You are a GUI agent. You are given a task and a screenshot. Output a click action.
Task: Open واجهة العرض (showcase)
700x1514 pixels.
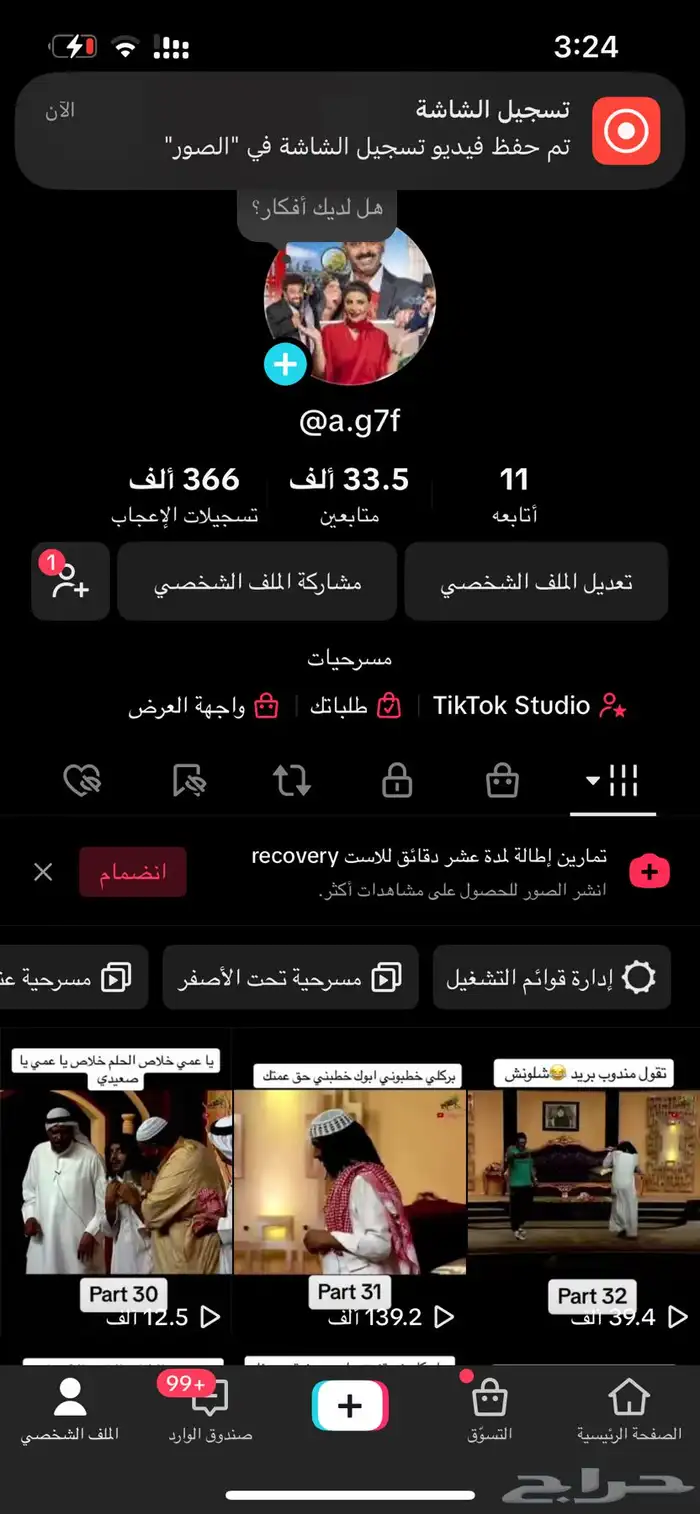pyautogui.click(x=202, y=706)
